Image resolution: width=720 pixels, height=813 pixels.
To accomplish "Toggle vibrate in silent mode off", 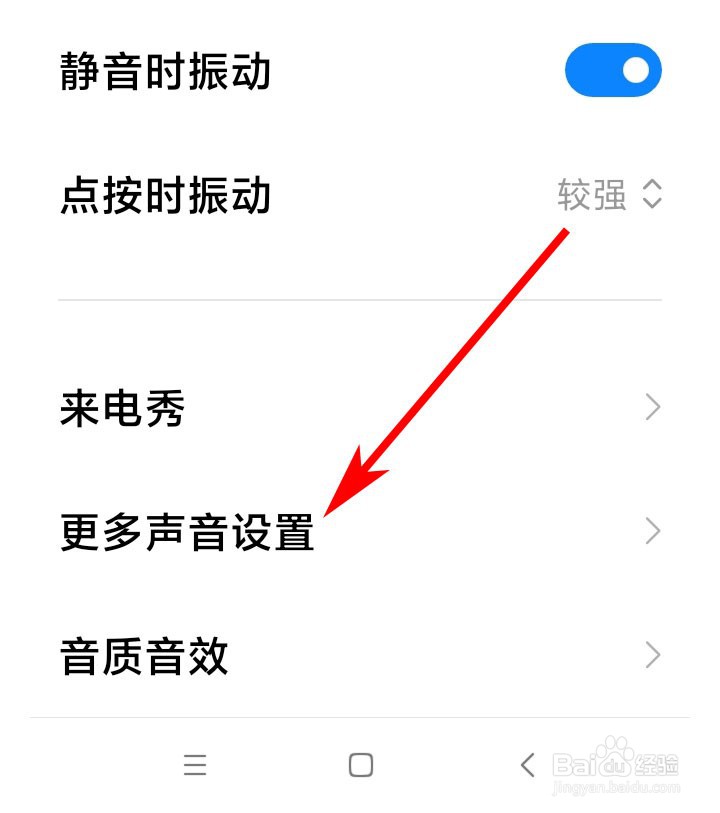I will point(613,70).
